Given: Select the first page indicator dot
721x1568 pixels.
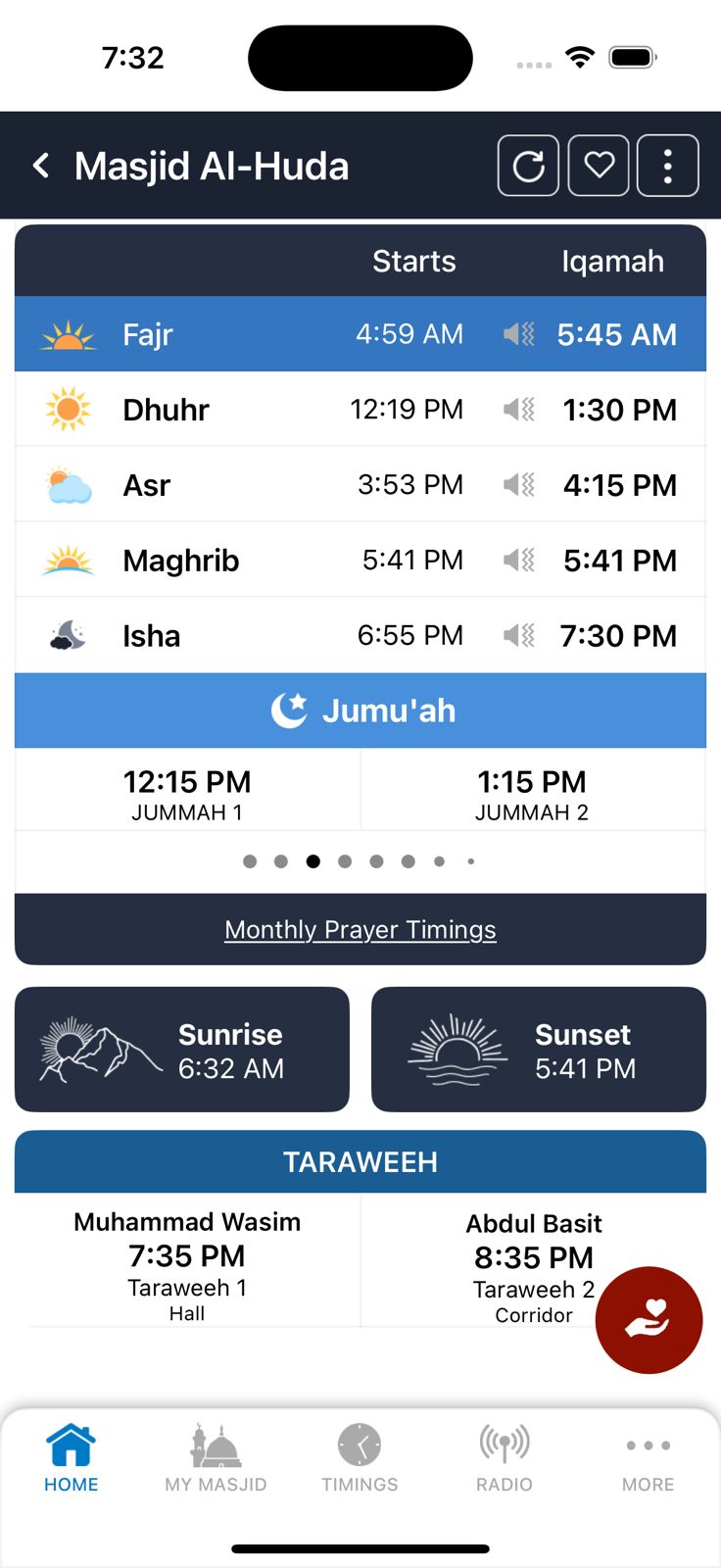Looking at the screenshot, I should [x=250, y=861].
